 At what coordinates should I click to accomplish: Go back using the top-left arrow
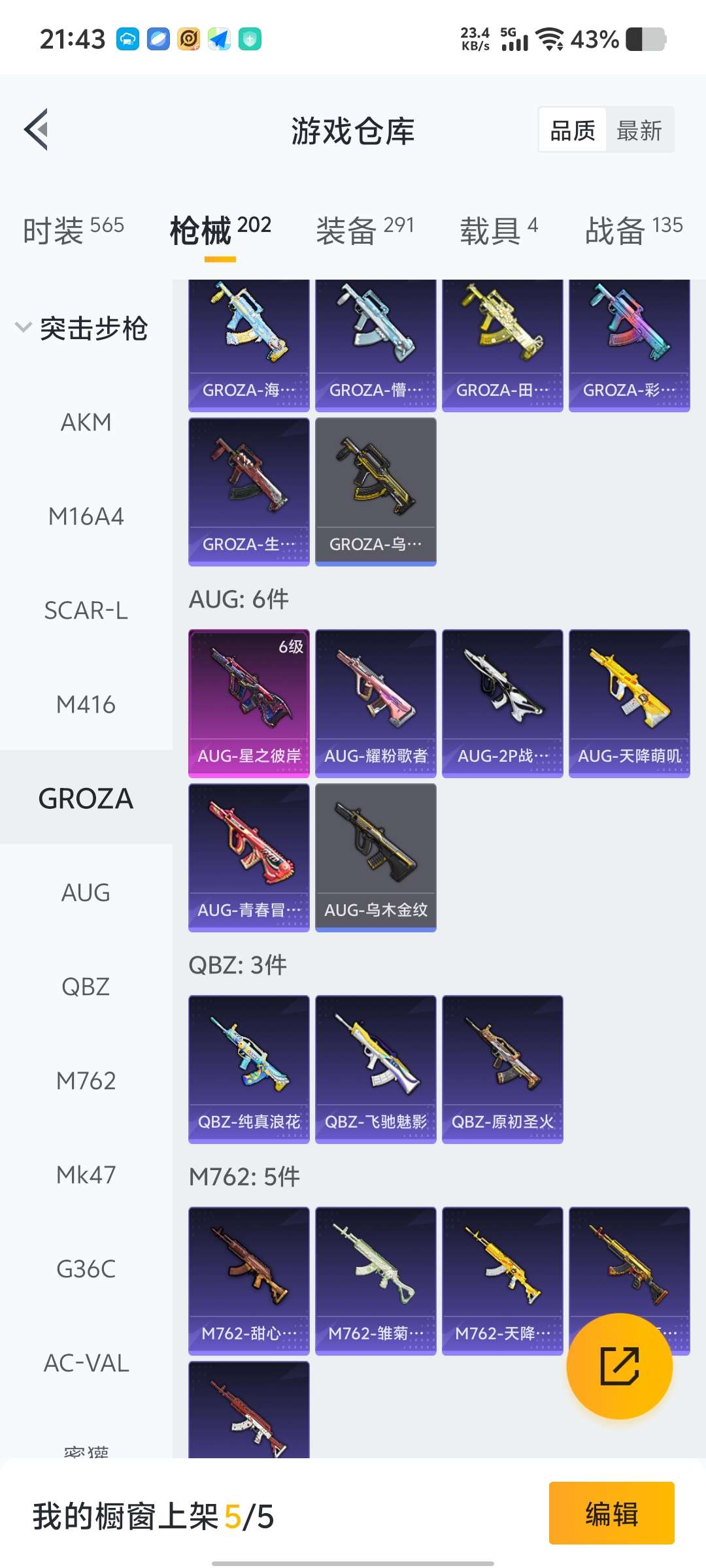[37, 129]
